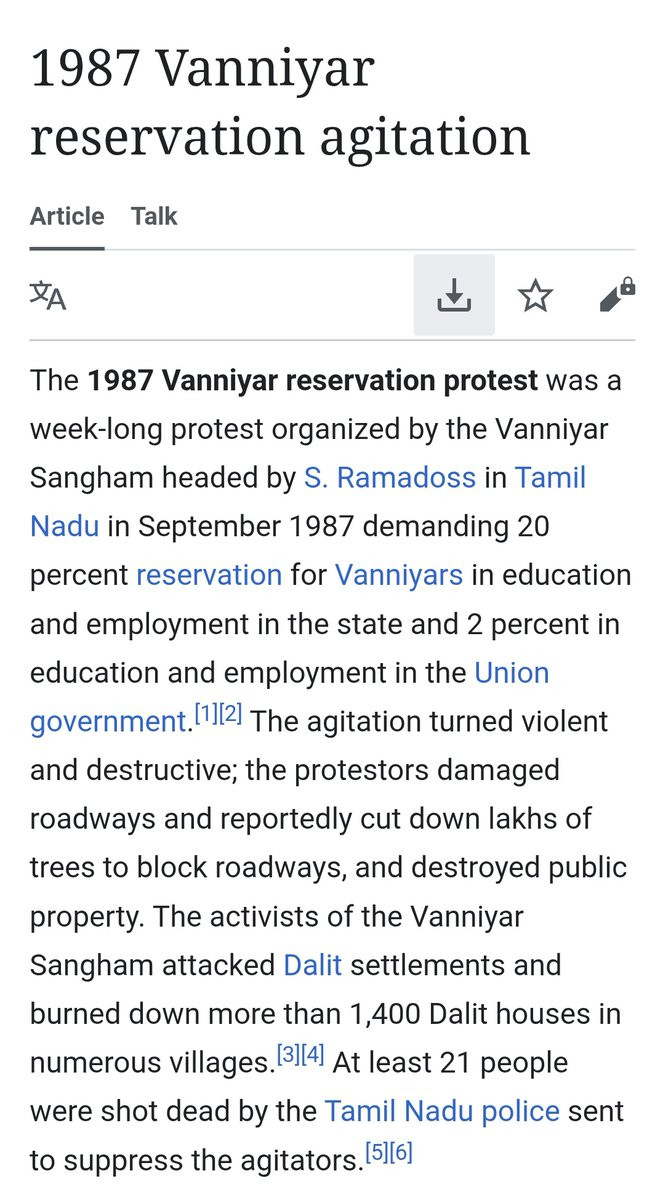Select the Article tab
Image resolution: width=663 pixels, height=1200 pixels.
(67, 216)
